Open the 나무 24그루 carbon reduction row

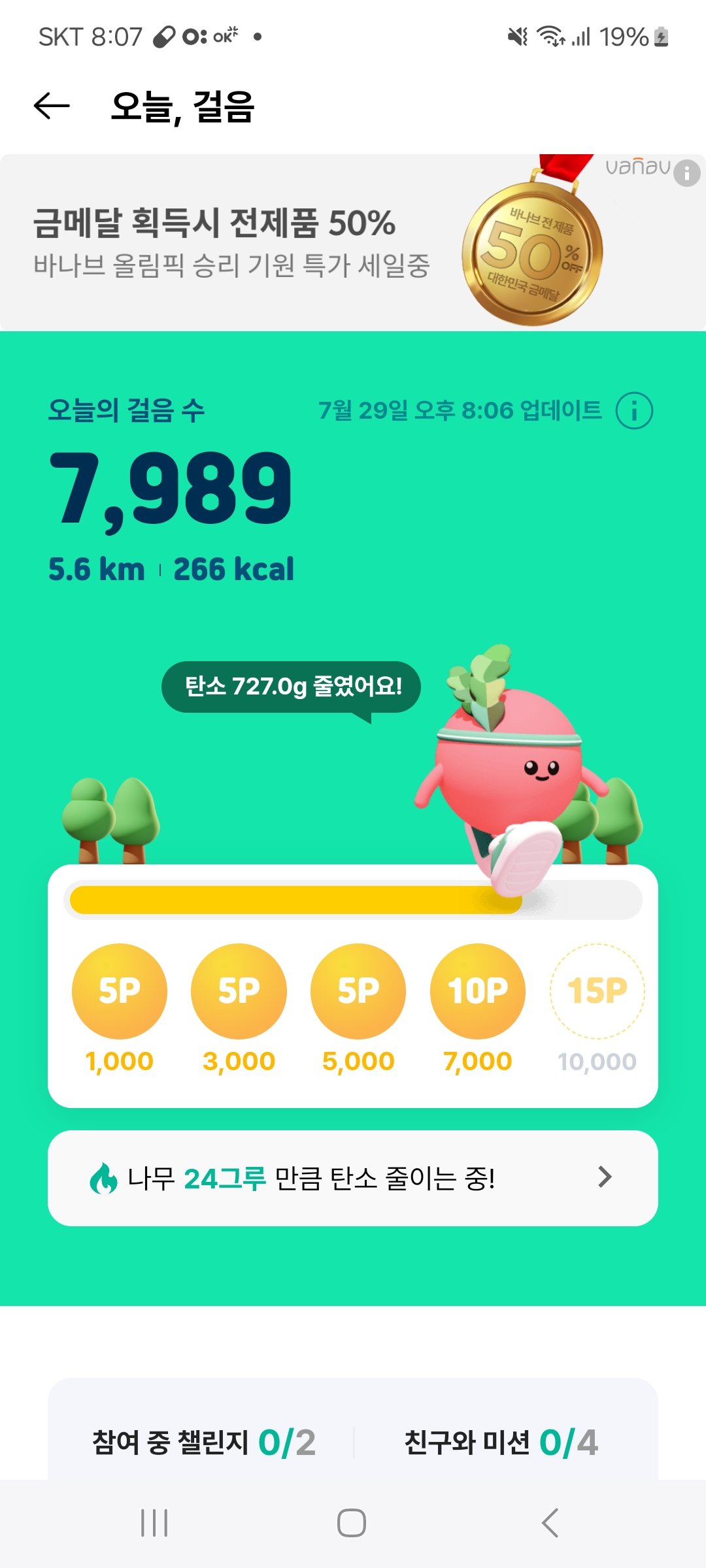click(x=353, y=1178)
